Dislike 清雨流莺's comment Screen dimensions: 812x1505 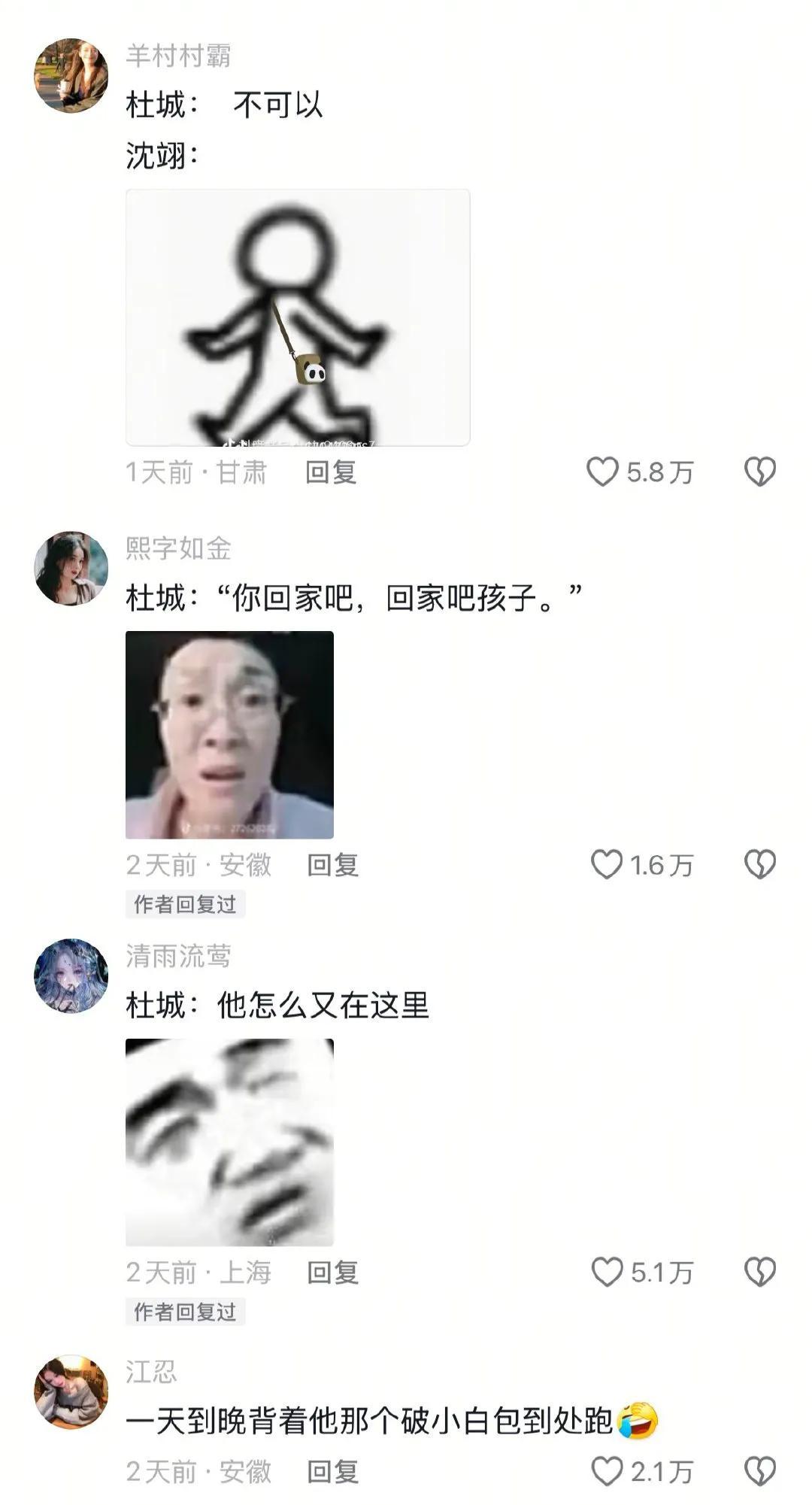pos(759,1273)
